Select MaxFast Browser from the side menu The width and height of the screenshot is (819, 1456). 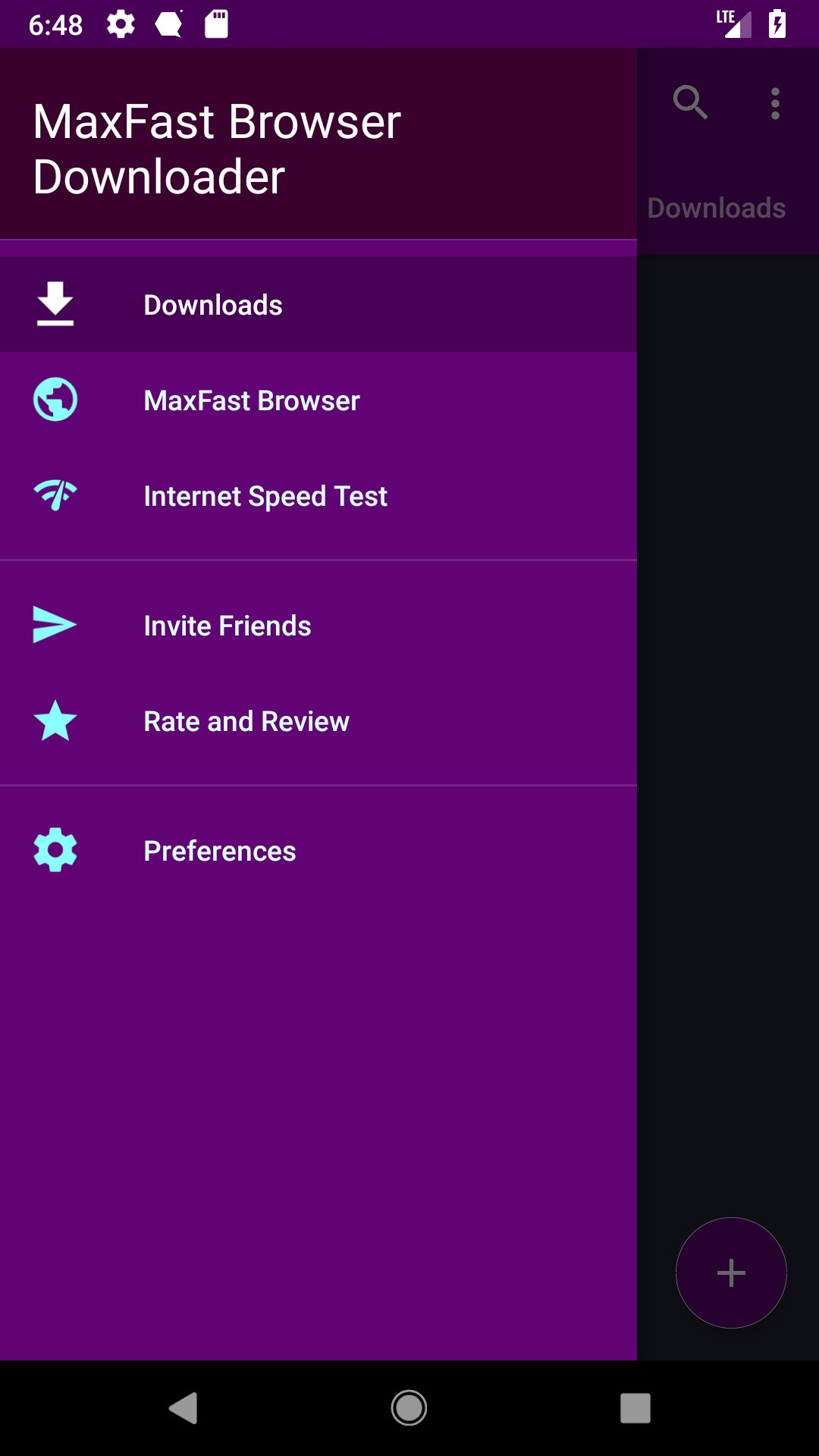252,400
